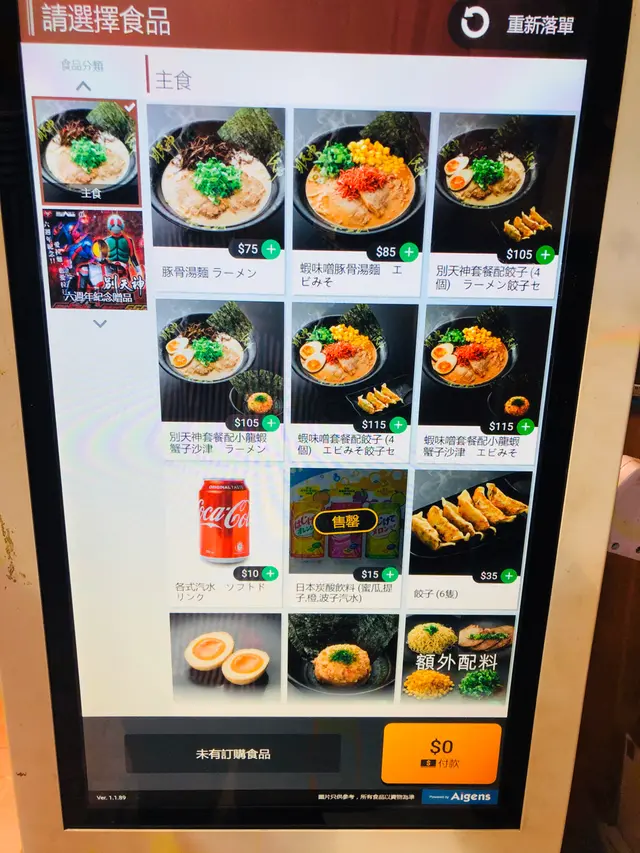Add the $75 豚骨湯麵 to the order
Image resolution: width=640 pixels, height=853 pixels.
point(271,249)
